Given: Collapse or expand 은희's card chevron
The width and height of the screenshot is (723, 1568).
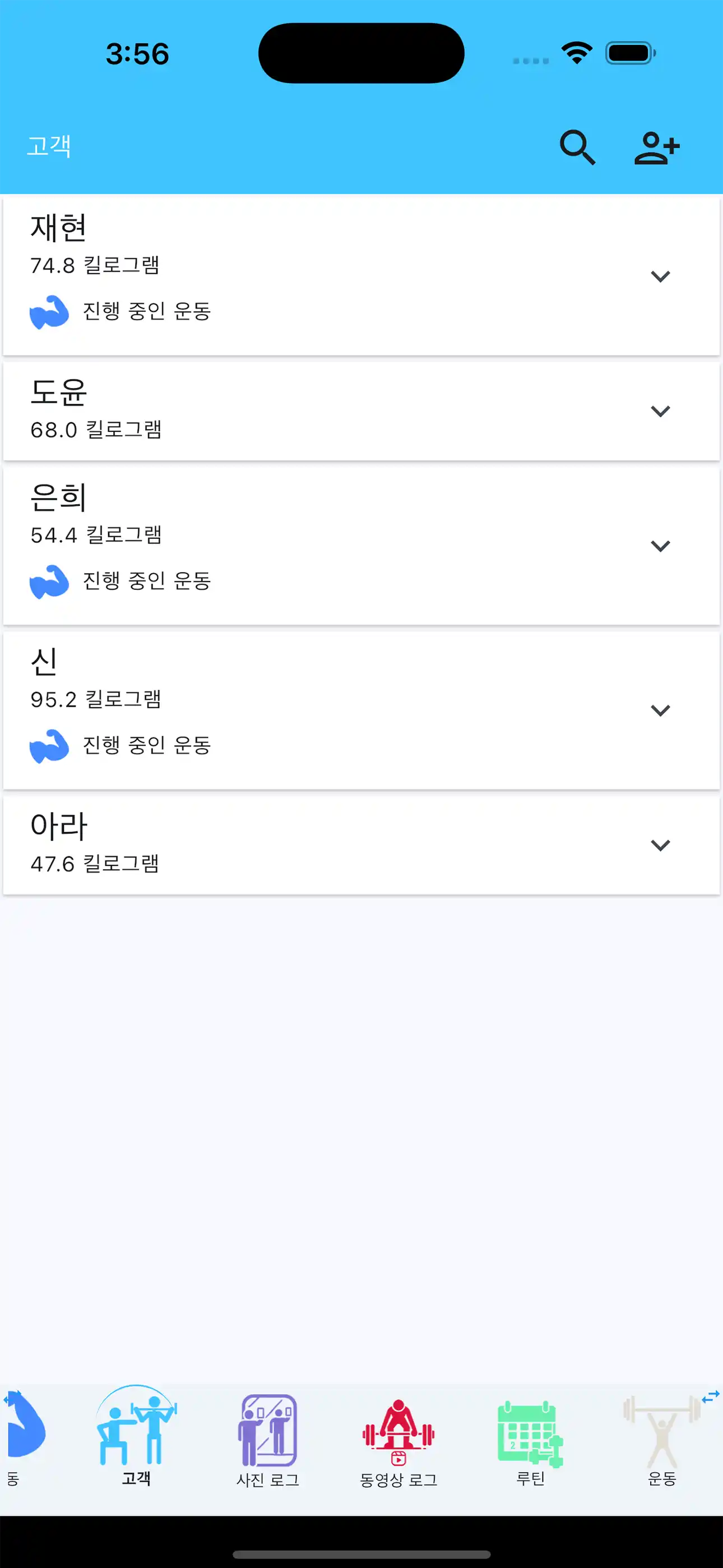Looking at the screenshot, I should [660, 546].
